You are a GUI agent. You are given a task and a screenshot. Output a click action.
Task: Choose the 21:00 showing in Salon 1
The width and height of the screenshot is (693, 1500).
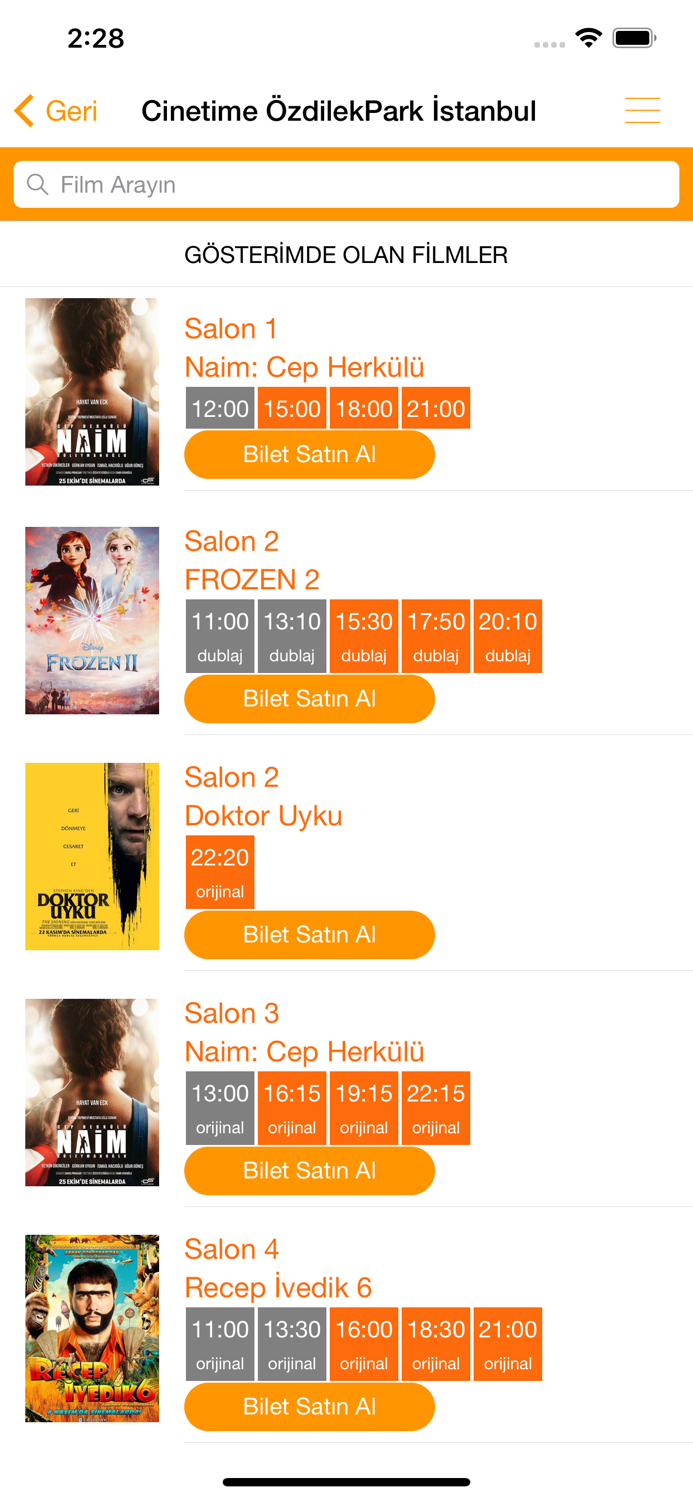pyautogui.click(x=436, y=408)
